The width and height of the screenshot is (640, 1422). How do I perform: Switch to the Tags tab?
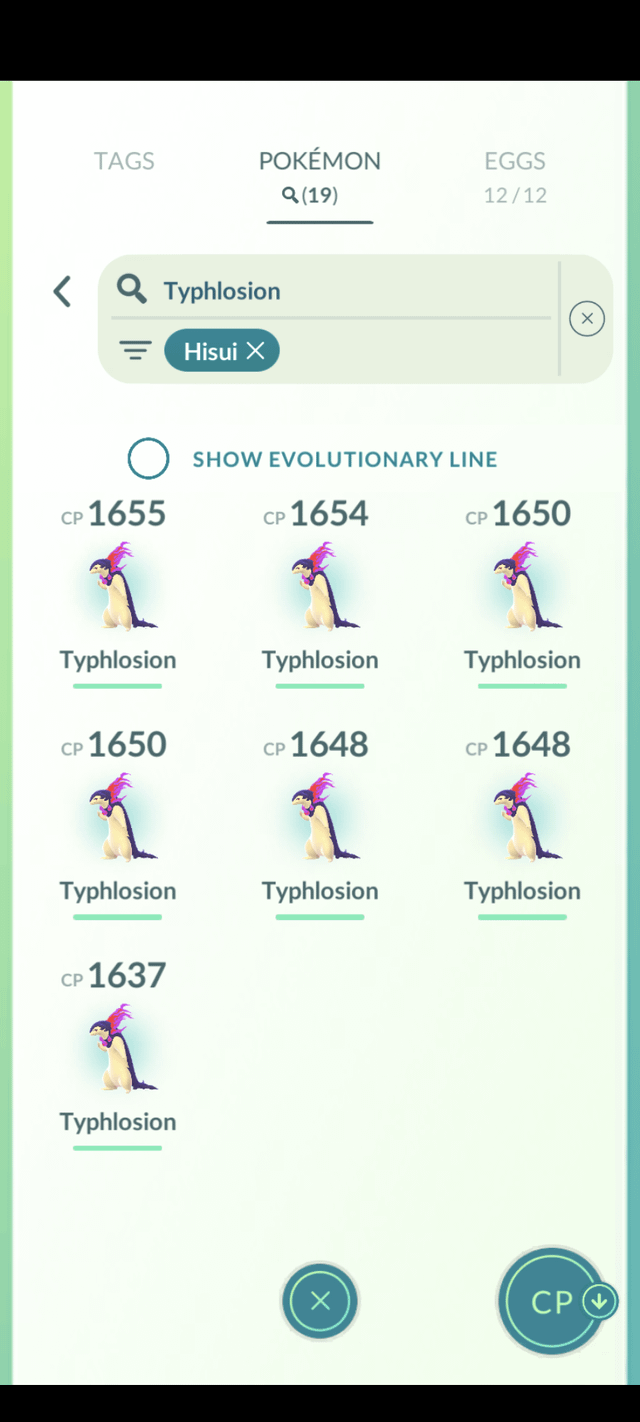coord(124,161)
